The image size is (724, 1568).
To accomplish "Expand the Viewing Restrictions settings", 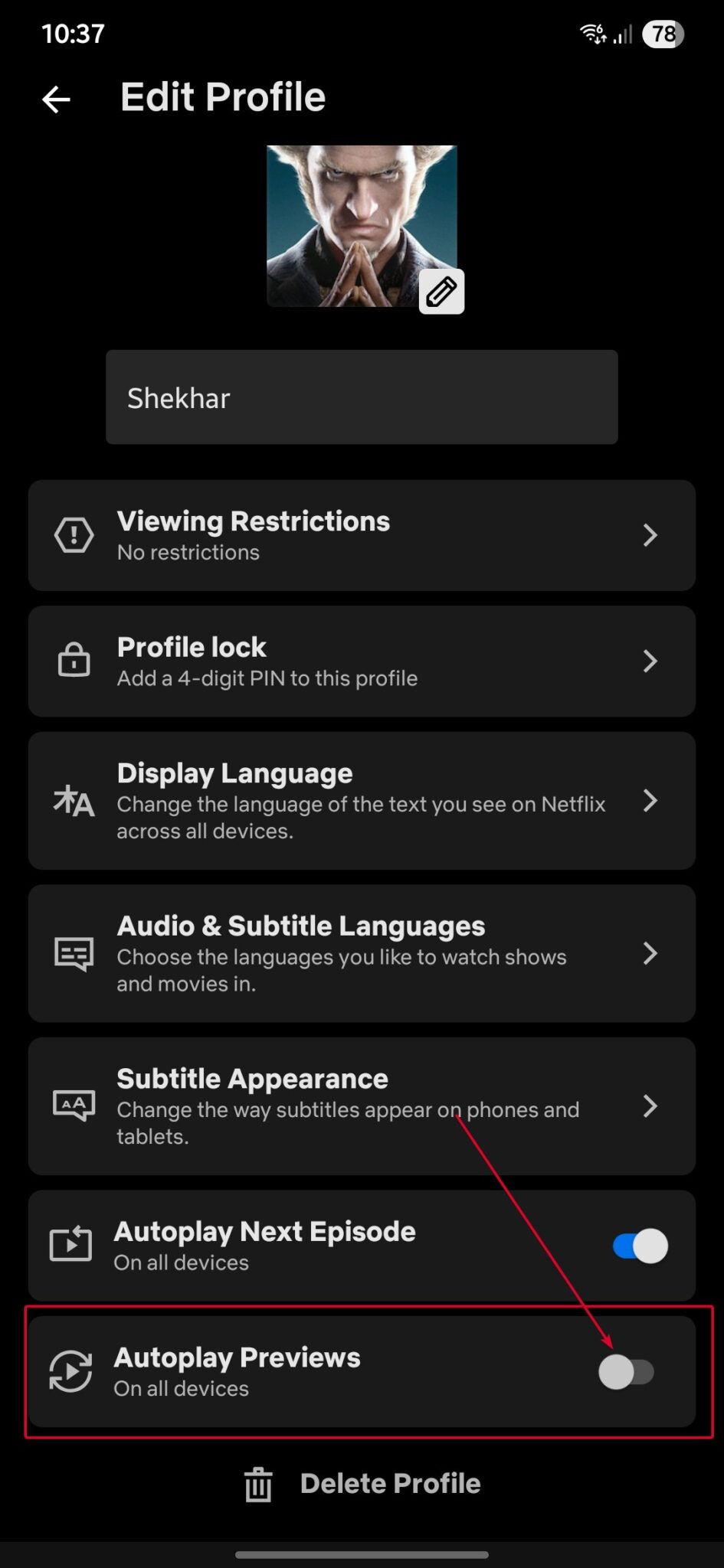I will pyautogui.click(x=650, y=534).
